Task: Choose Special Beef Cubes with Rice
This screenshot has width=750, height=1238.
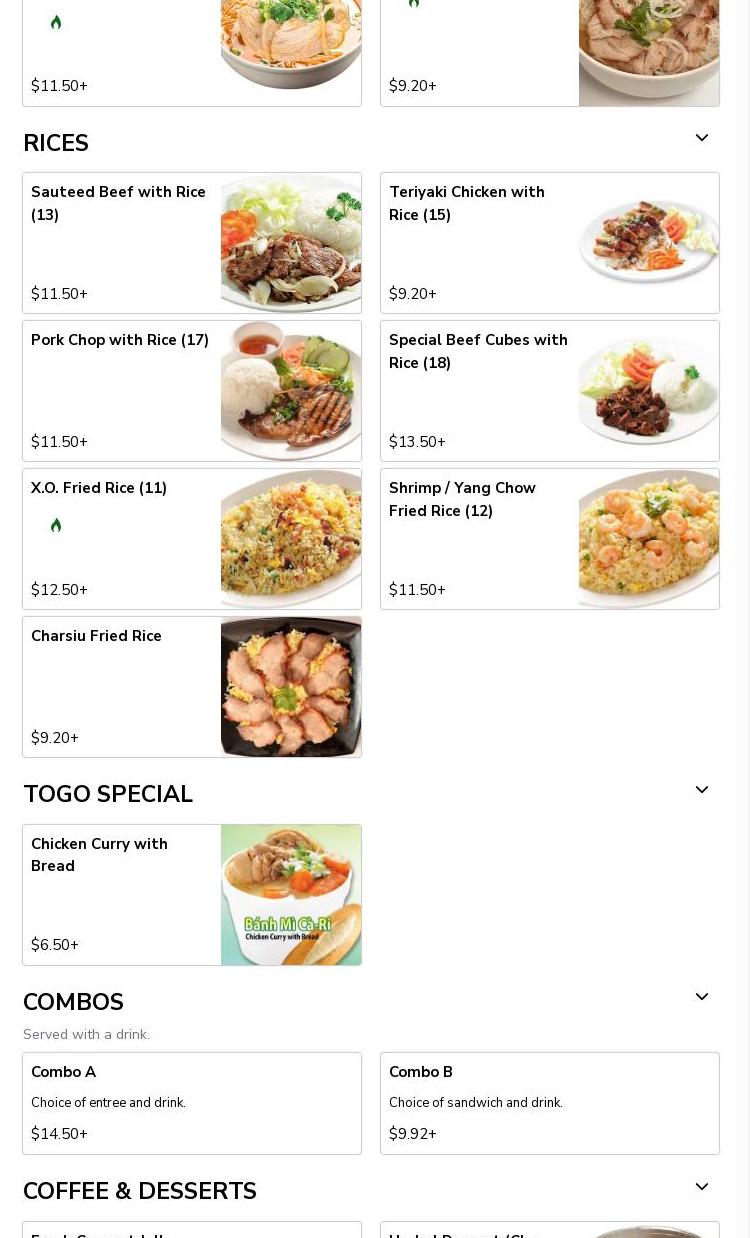Action: [x=549, y=391]
